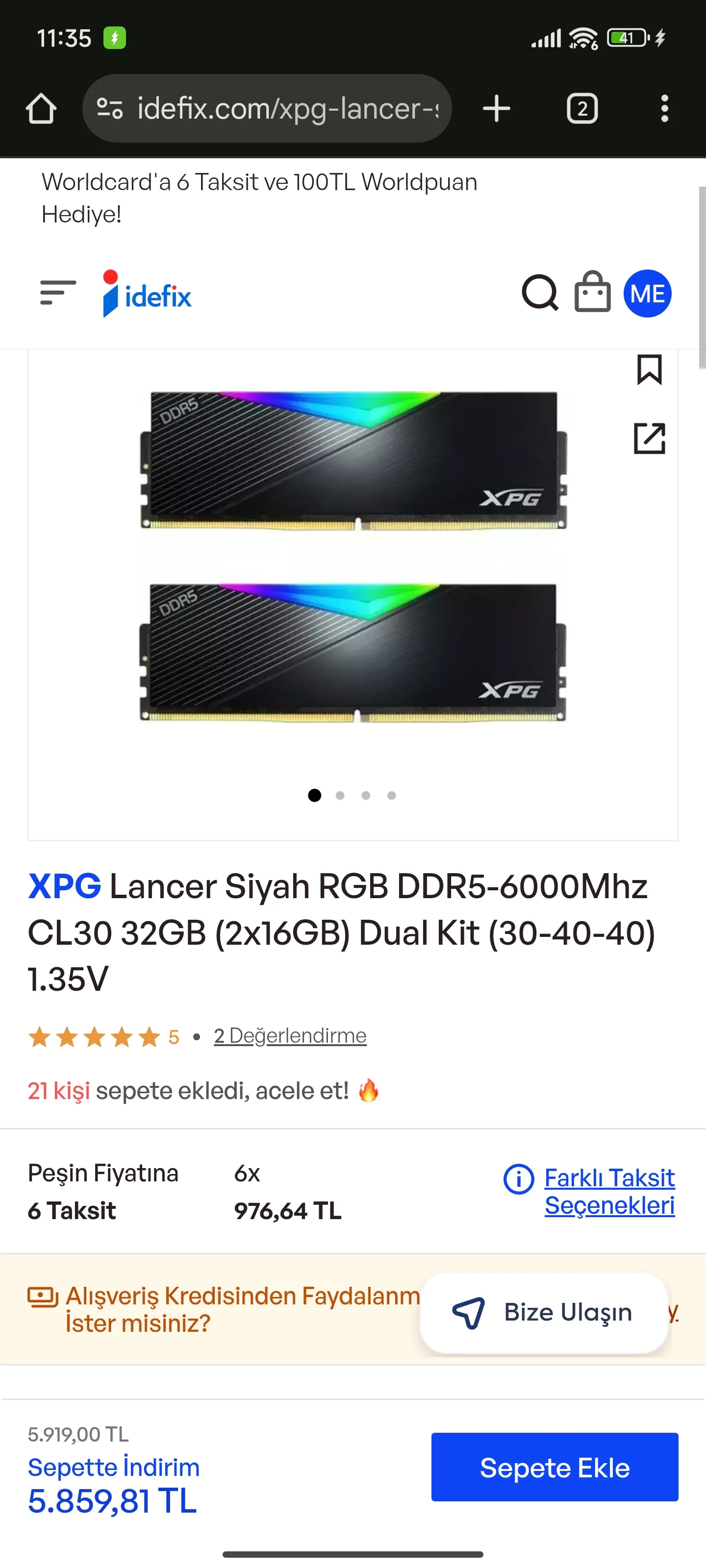706x1568 pixels.
Task: Open the ME account profile
Action: tap(647, 294)
